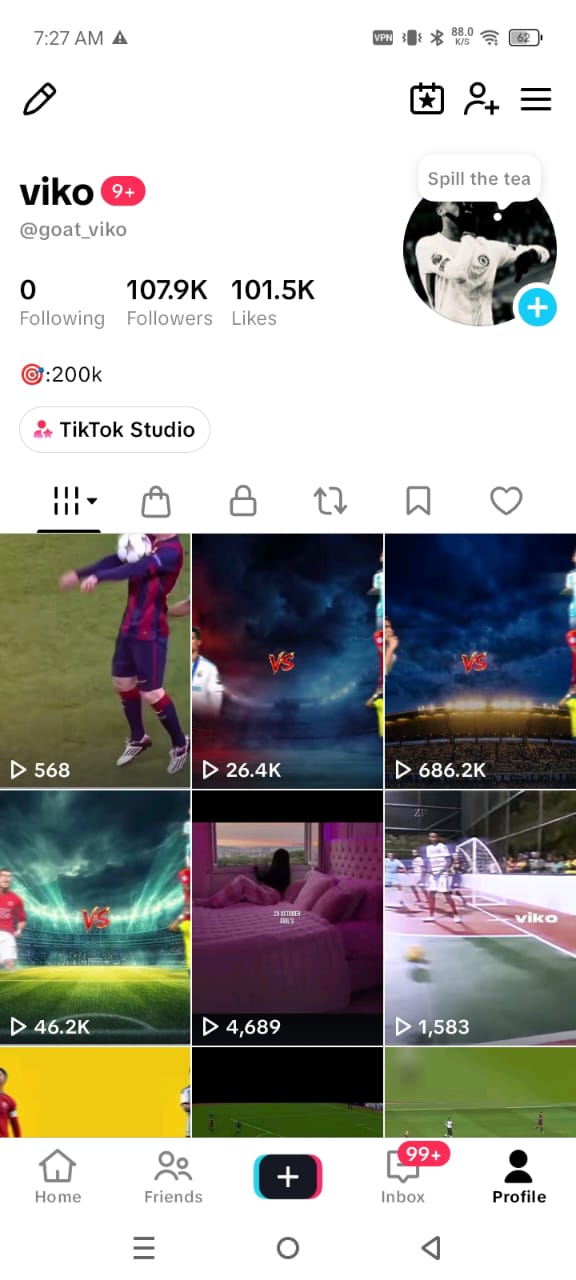This screenshot has width=576, height=1280.
Task: Open TikTok Studio
Action: [x=115, y=430]
